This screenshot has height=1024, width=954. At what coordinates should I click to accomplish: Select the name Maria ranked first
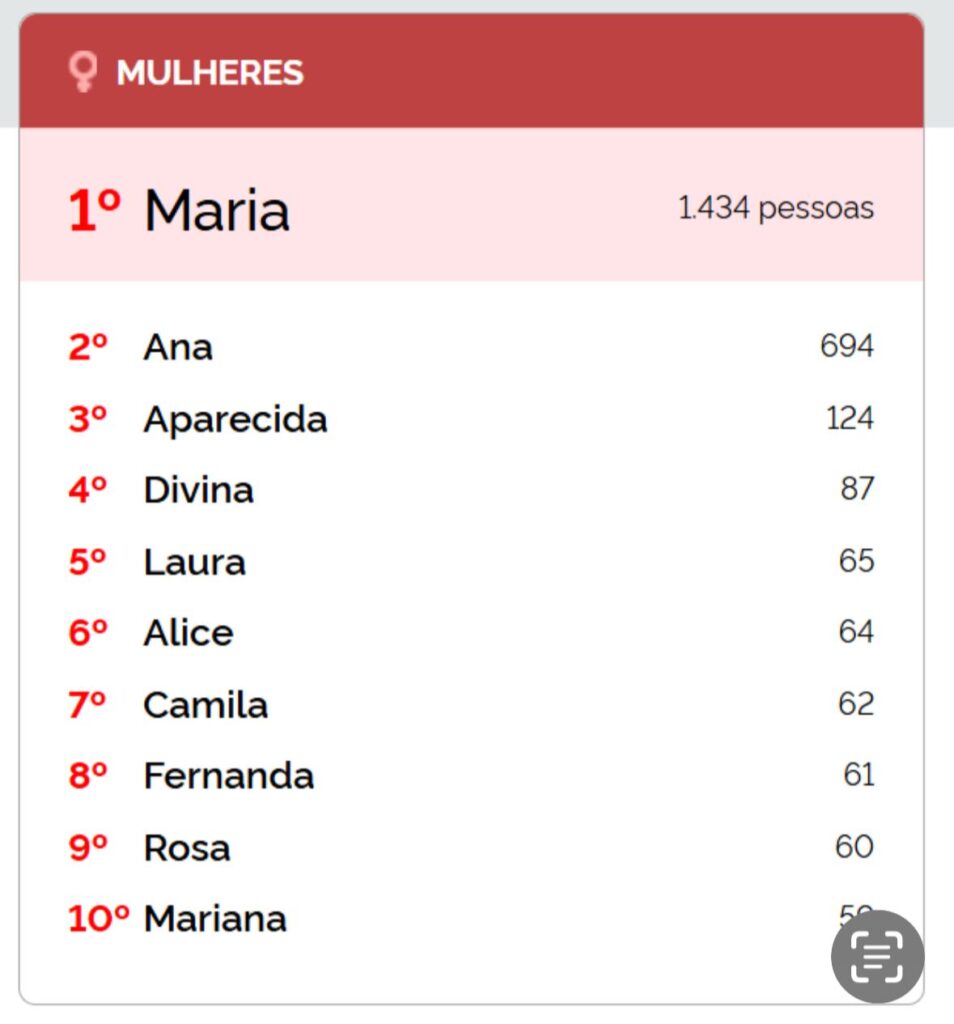tap(216, 209)
